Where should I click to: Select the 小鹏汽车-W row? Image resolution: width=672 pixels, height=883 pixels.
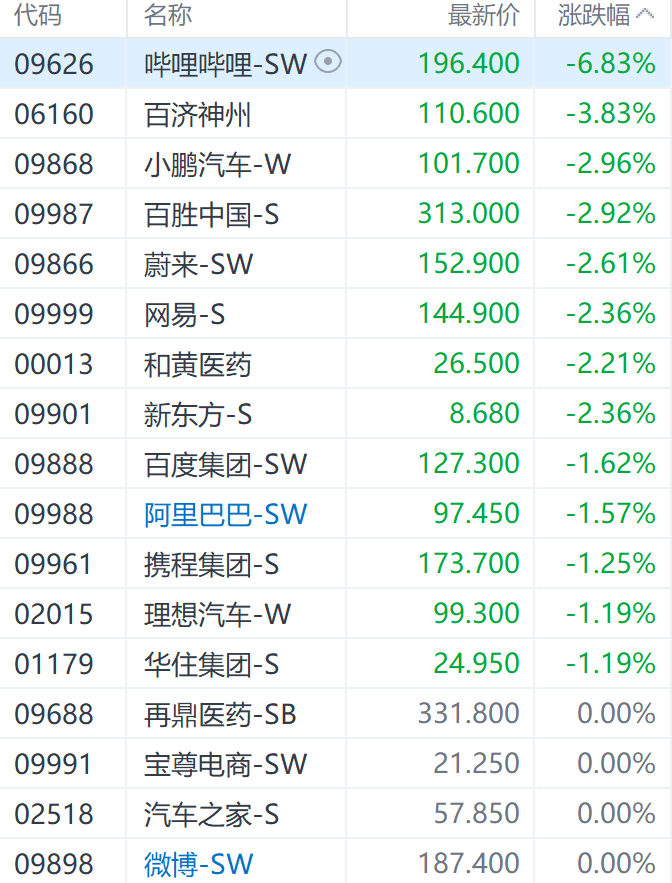point(217,164)
